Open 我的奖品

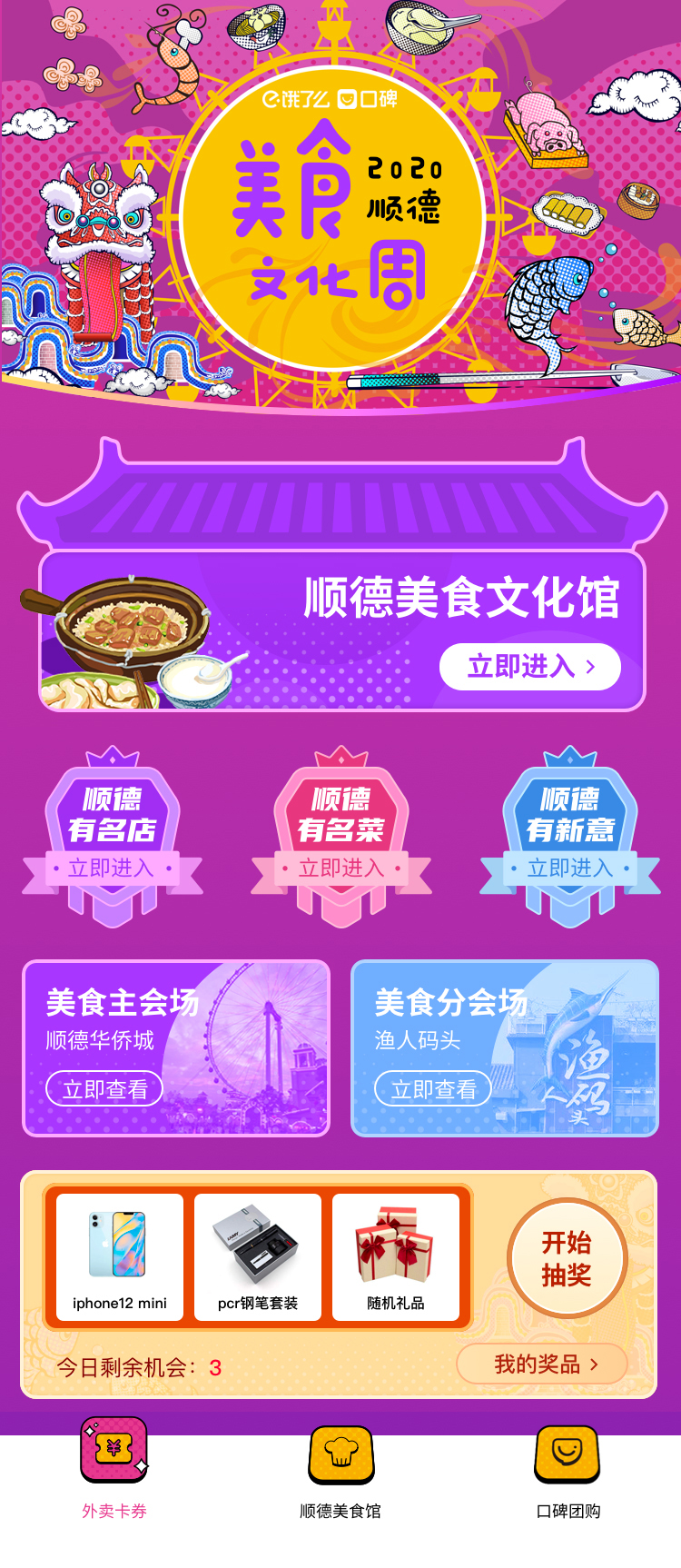coord(542,1364)
